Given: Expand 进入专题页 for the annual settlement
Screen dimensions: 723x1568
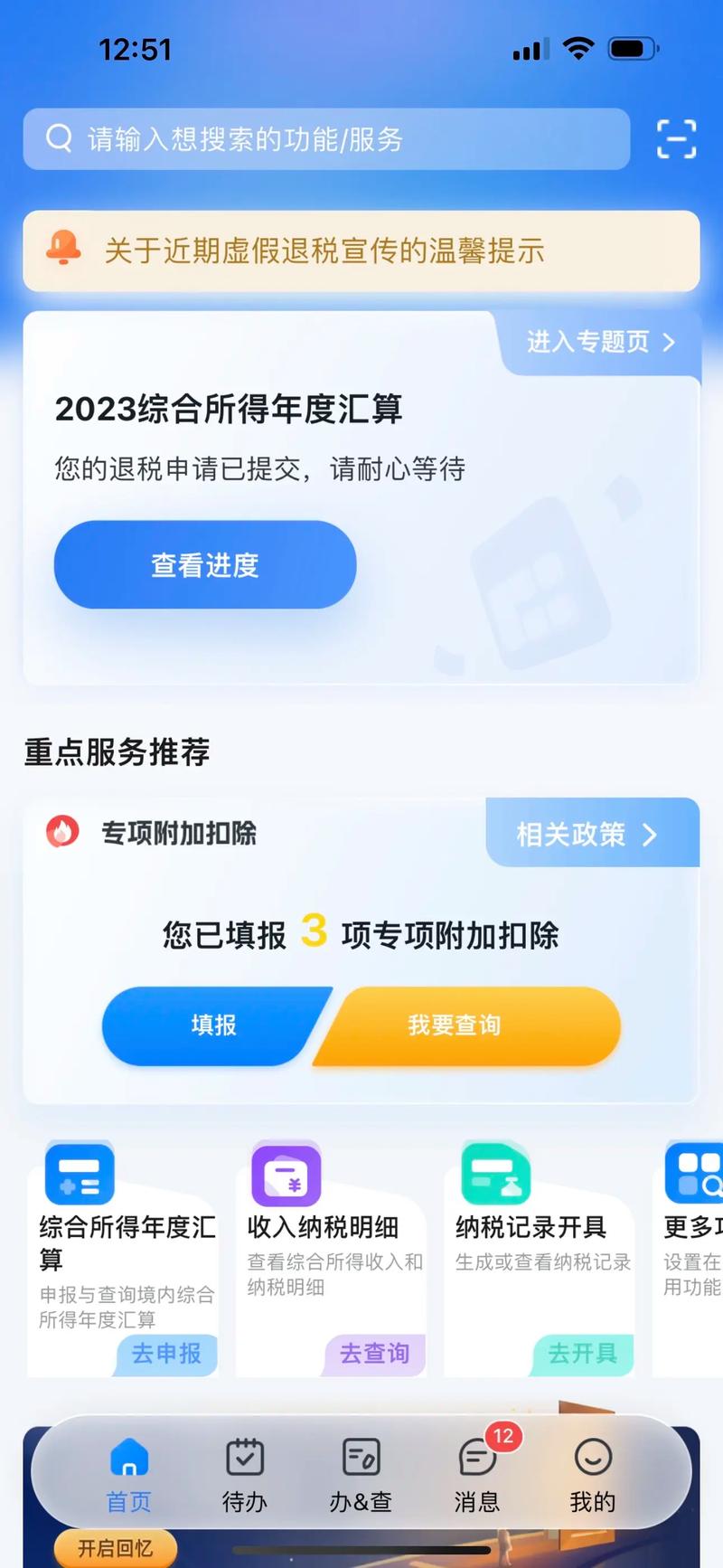Looking at the screenshot, I should 597,343.
